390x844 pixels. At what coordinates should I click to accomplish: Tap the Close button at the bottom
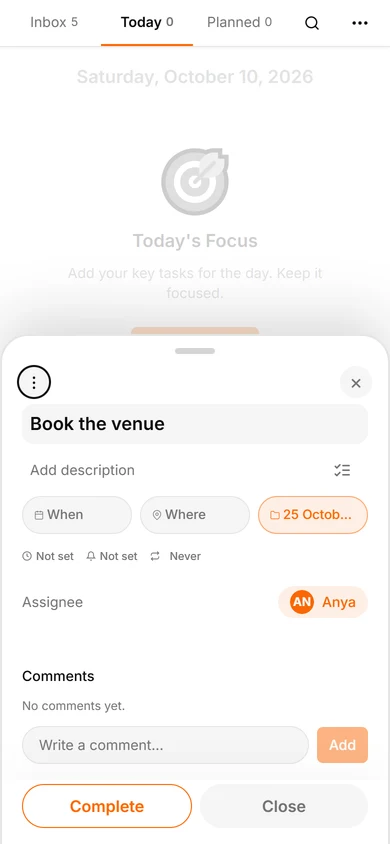click(283, 806)
